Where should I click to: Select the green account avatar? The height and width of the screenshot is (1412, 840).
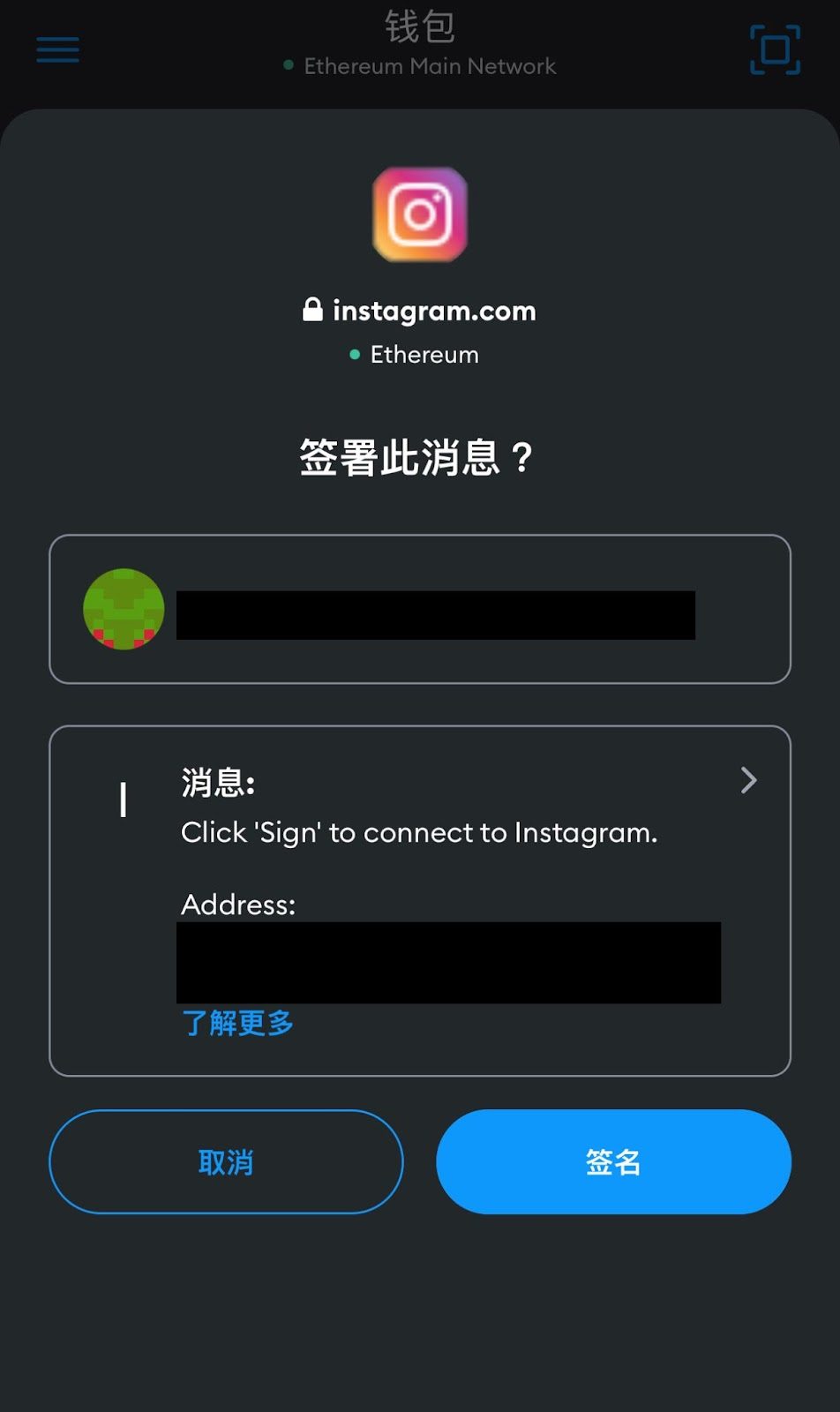click(x=123, y=610)
